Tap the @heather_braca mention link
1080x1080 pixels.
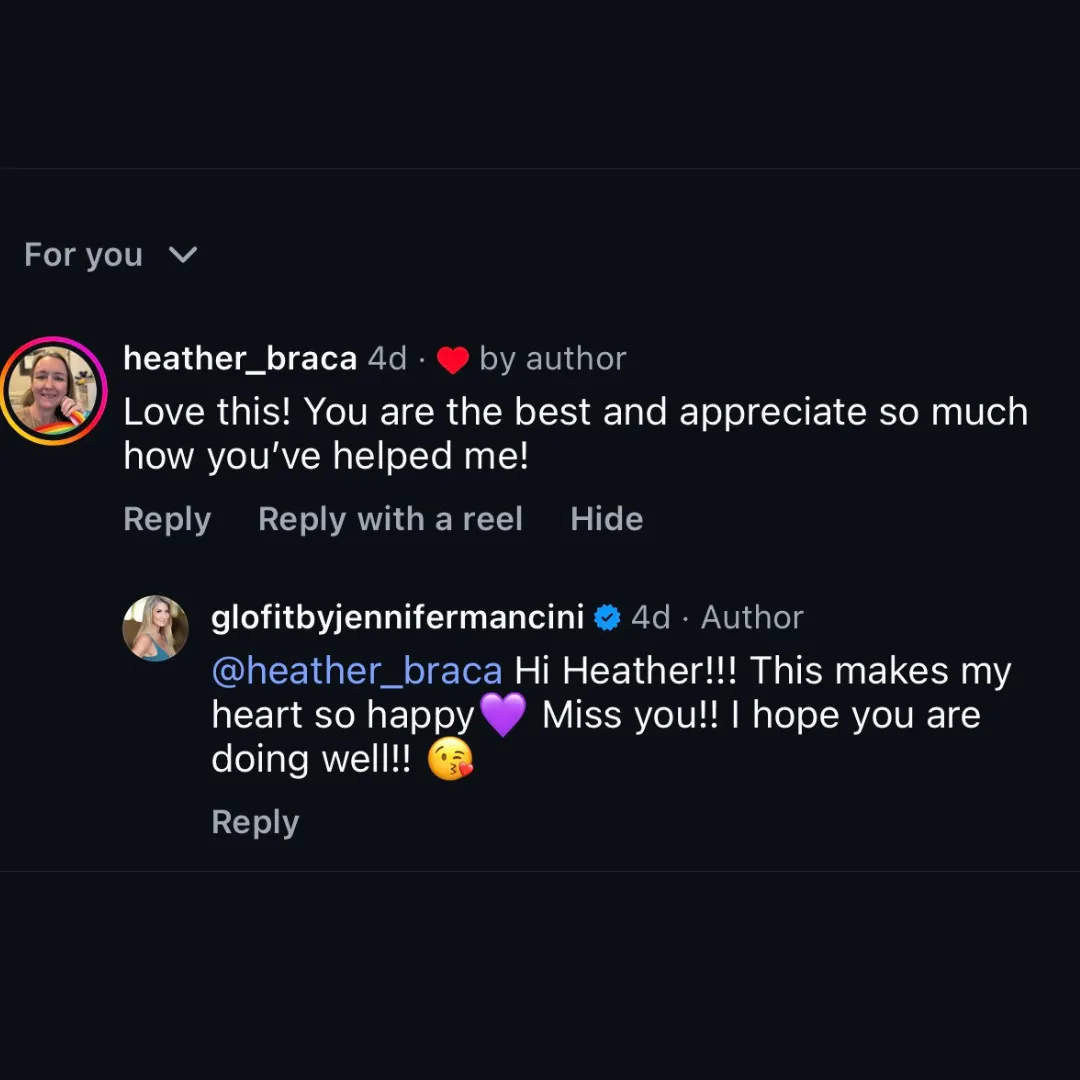click(x=357, y=670)
